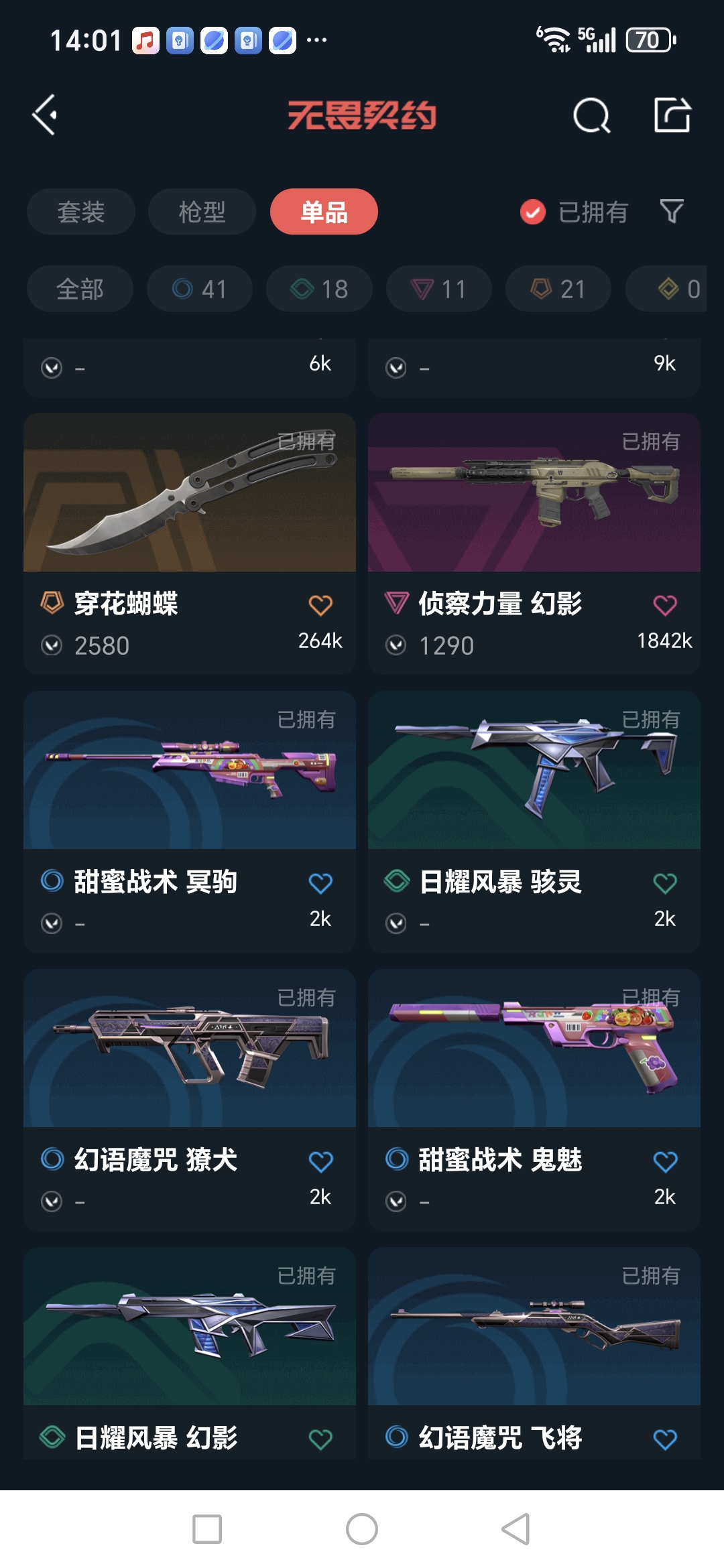
Task: Like the 日耀风暴 骇灵 skin
Action: (665, 883)
